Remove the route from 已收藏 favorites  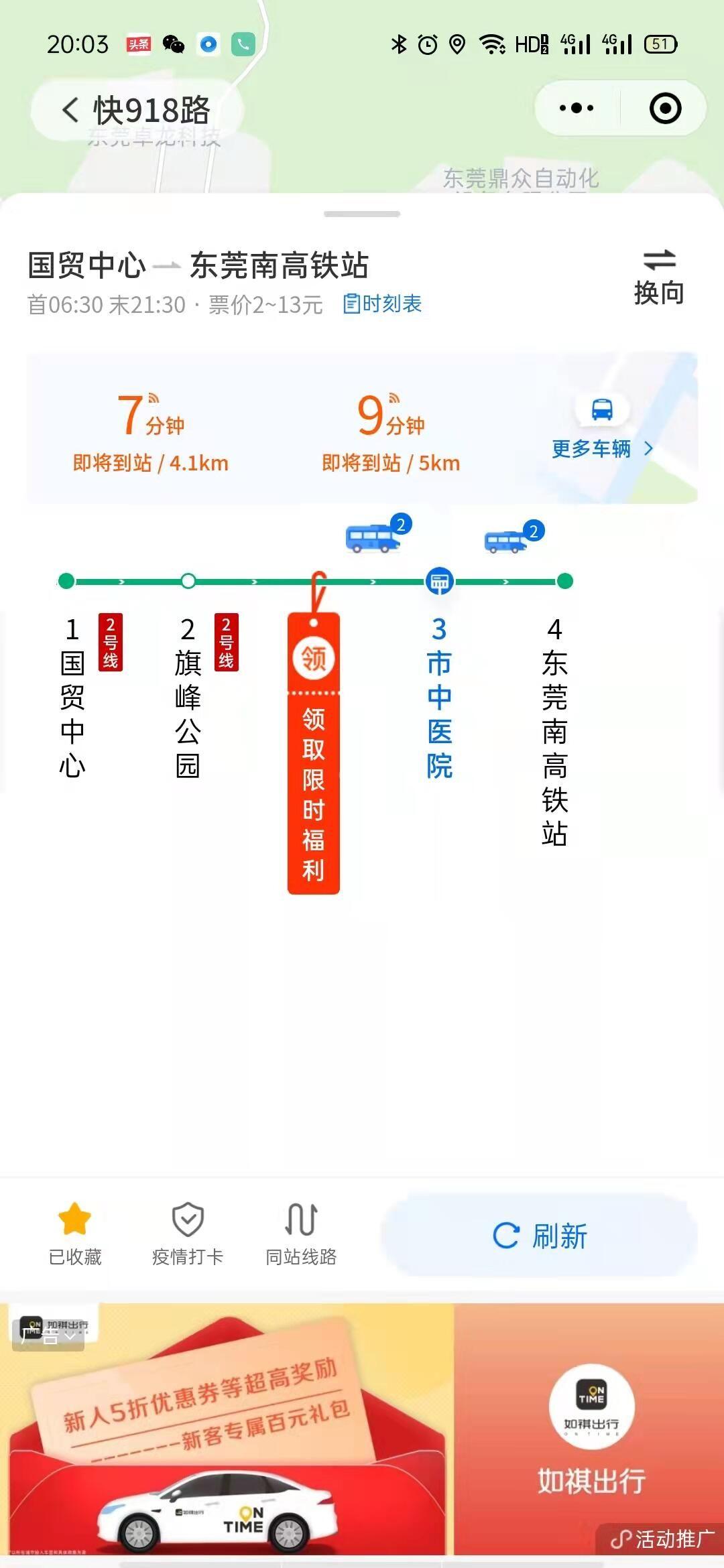[x=74, y=1234]
